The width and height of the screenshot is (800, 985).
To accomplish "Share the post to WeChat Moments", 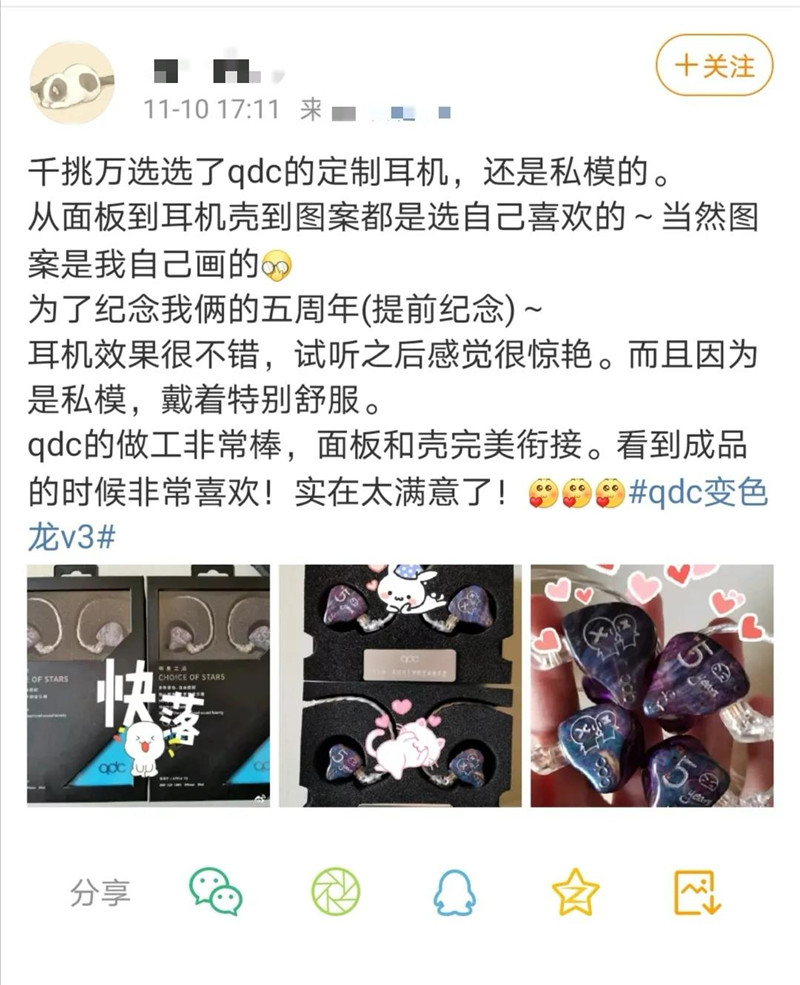I will coord(335,891).
